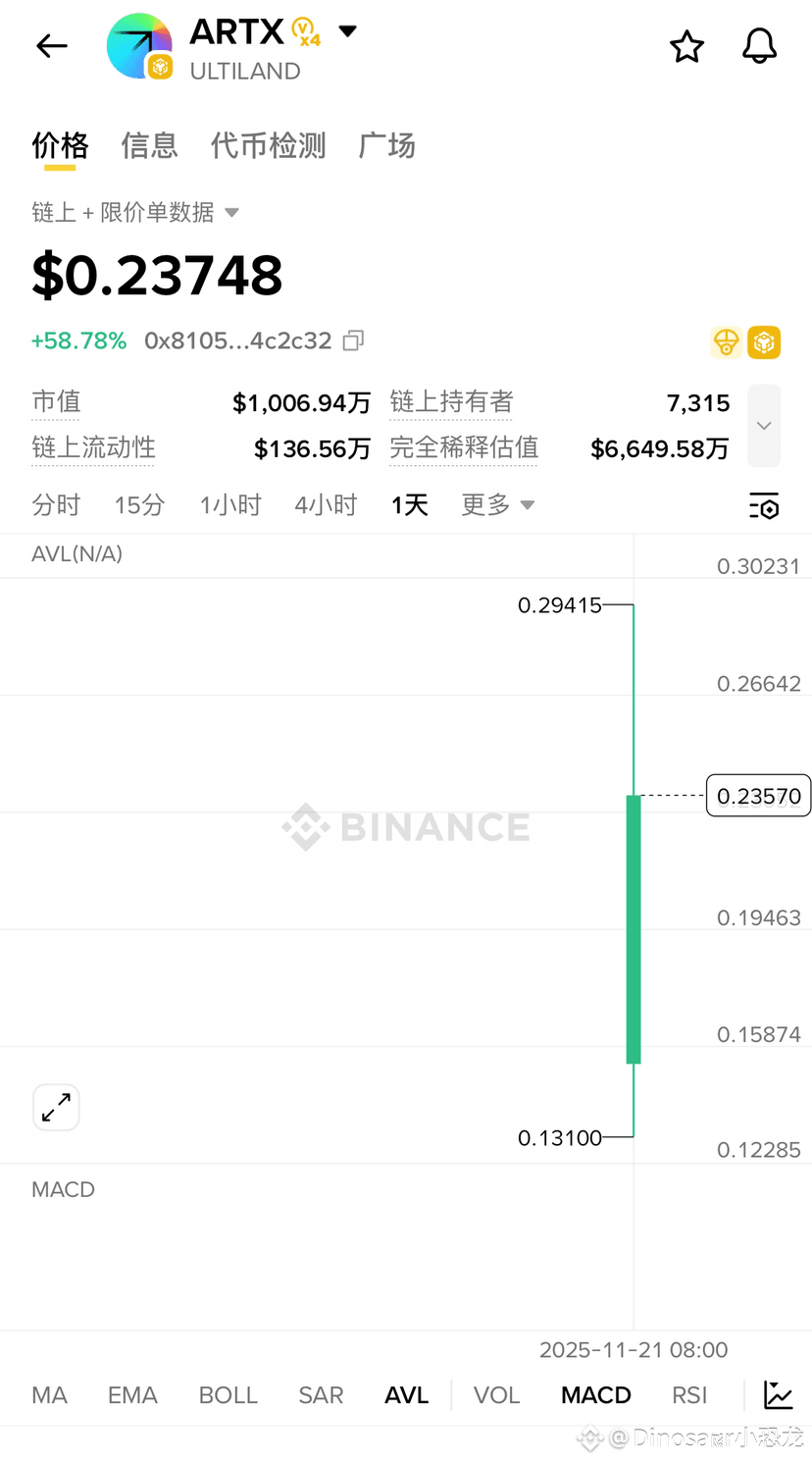Open the 更多 intervals dropdown
Image resolution: width=812 pixels, height=1463 pixels.
pos(497,505)
